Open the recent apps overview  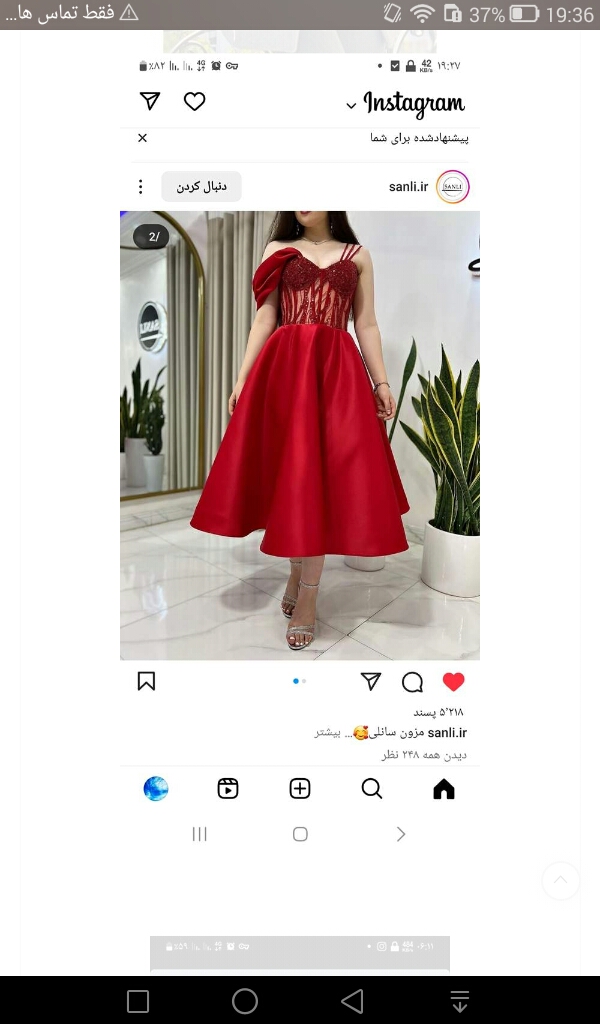coord(138,1001)
